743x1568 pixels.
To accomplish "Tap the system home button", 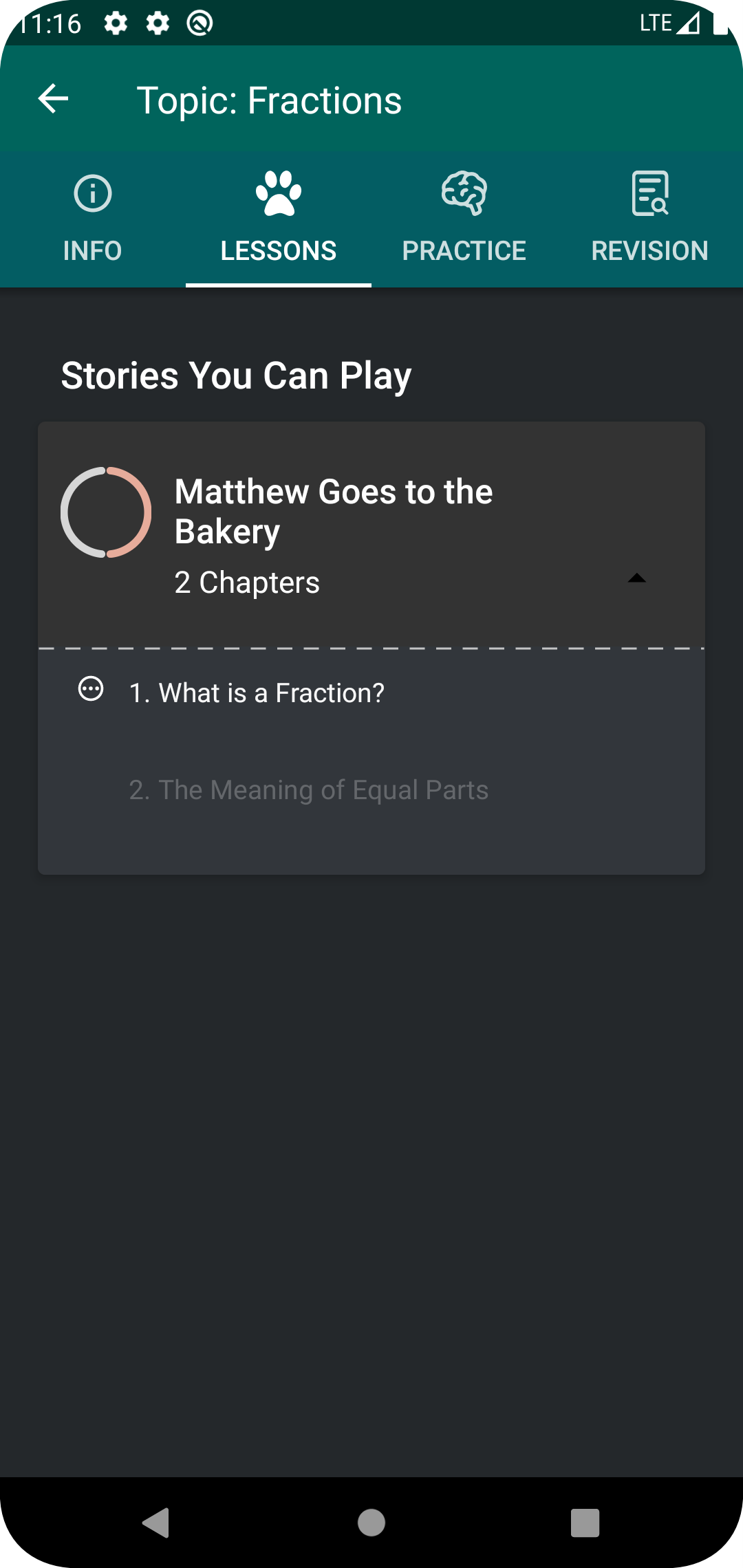I will point(371,1523).
